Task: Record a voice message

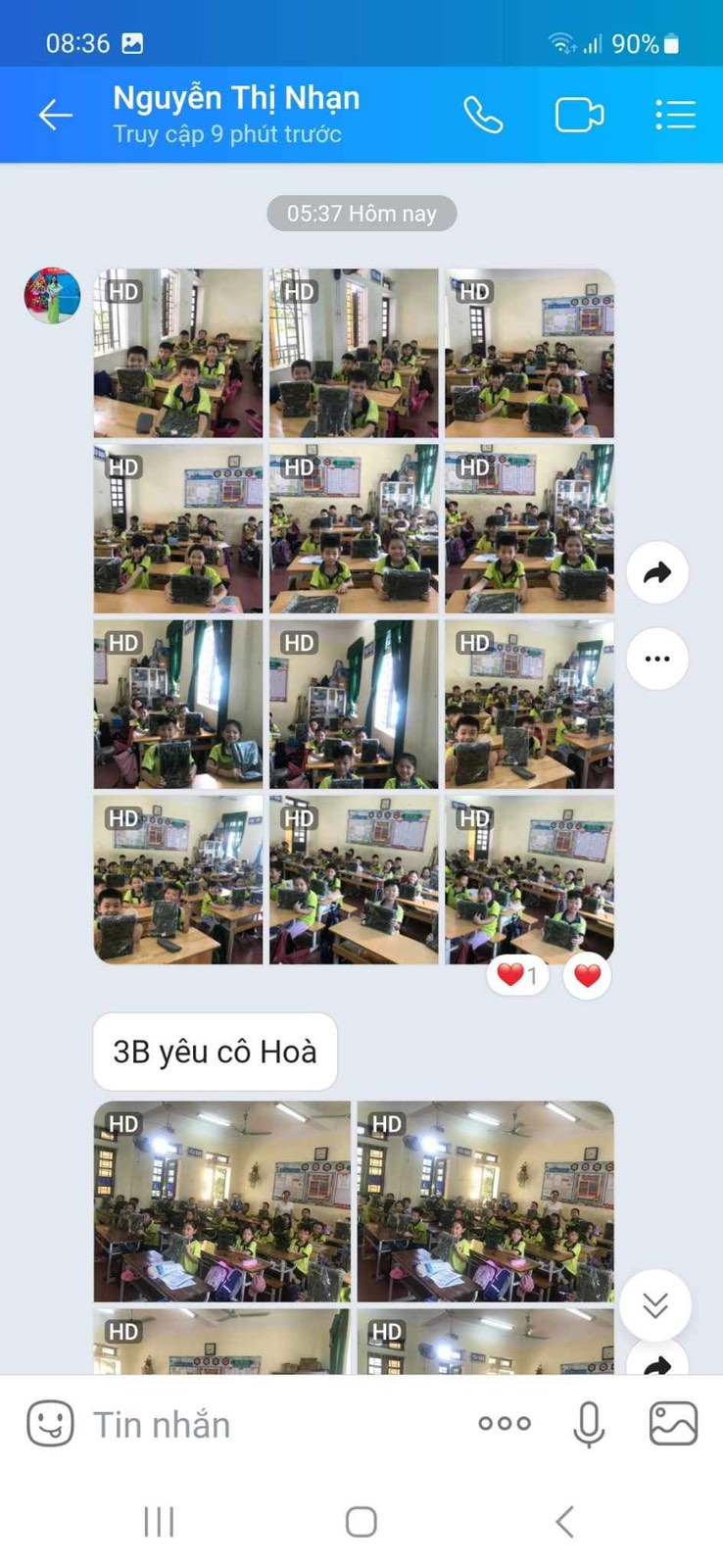Action: [588, 1423]
